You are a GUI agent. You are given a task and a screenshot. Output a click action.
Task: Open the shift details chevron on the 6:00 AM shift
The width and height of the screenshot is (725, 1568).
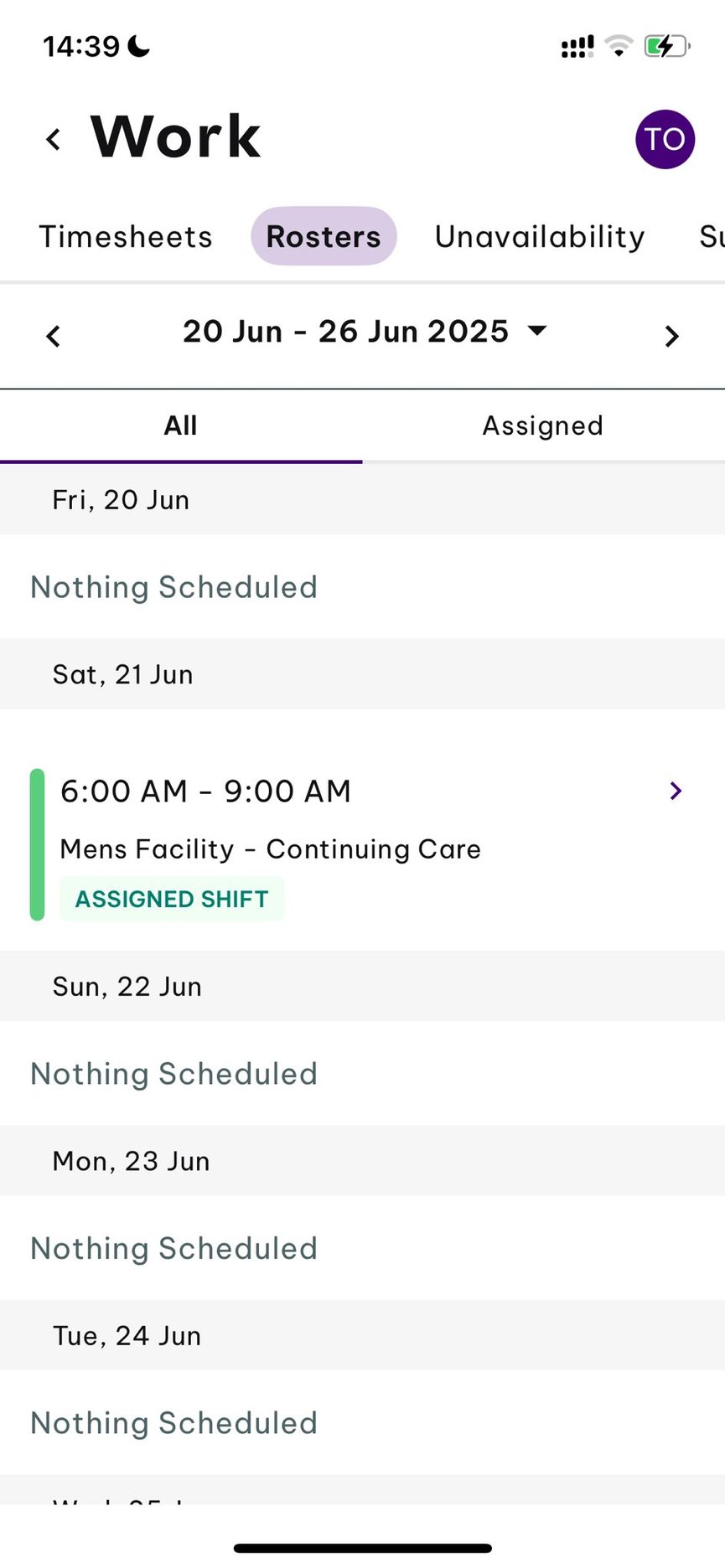point(676,791)
